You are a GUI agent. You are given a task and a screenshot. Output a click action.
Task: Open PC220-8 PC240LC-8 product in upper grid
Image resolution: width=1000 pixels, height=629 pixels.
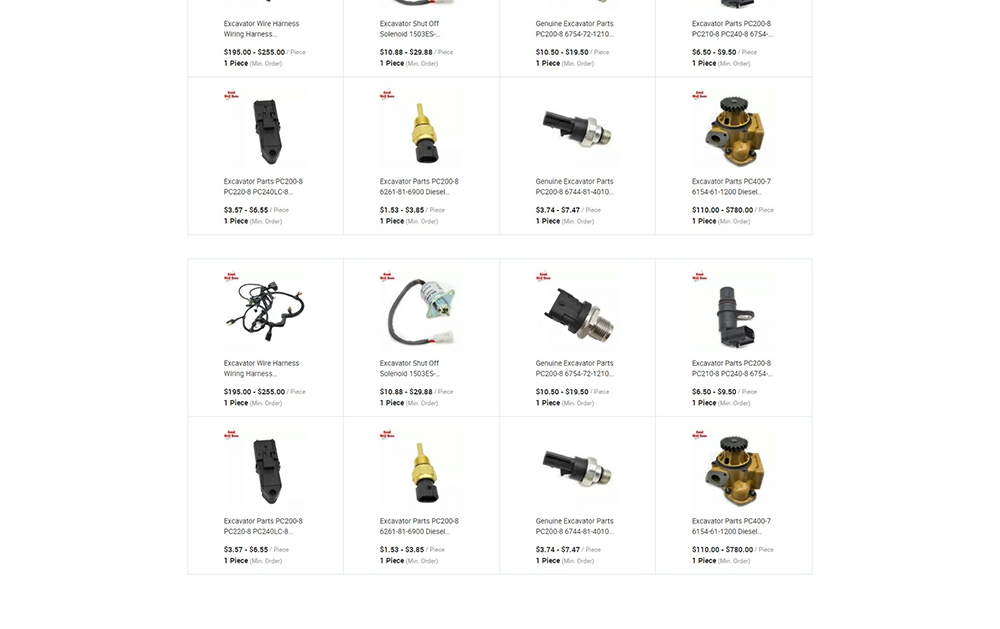click(x=265, y=130)
